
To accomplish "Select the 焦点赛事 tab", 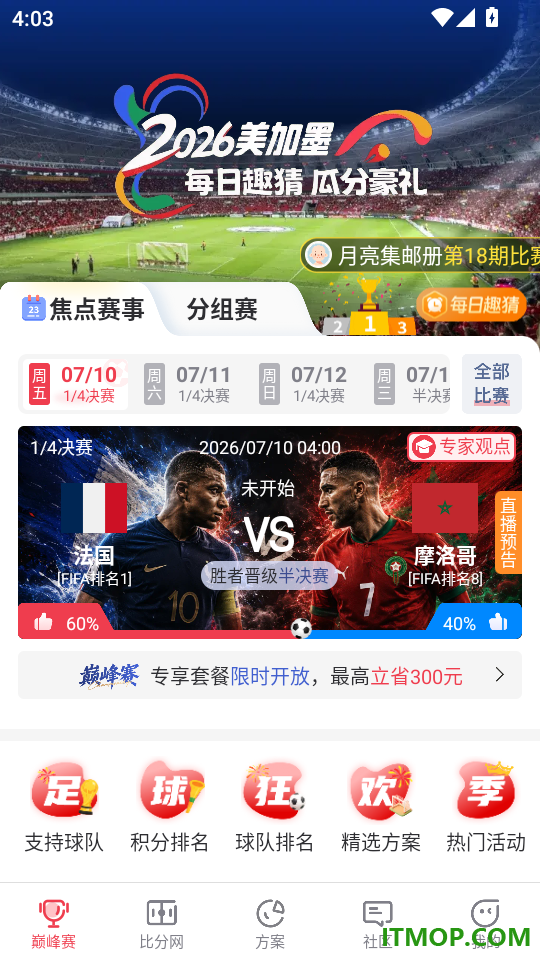I will click(83, 309).
